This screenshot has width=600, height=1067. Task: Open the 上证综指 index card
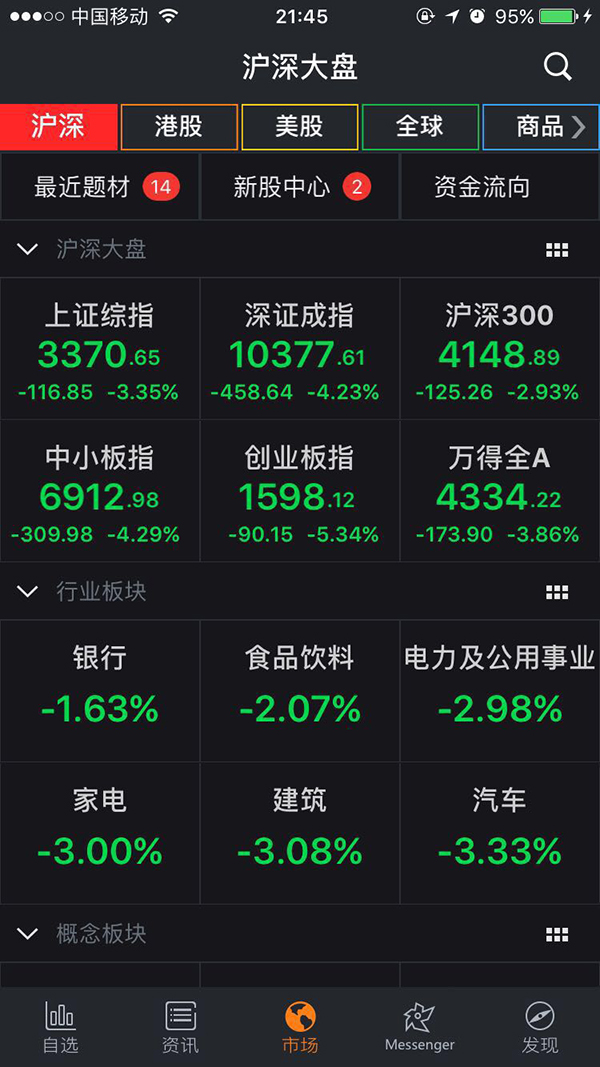click(99, 348)
